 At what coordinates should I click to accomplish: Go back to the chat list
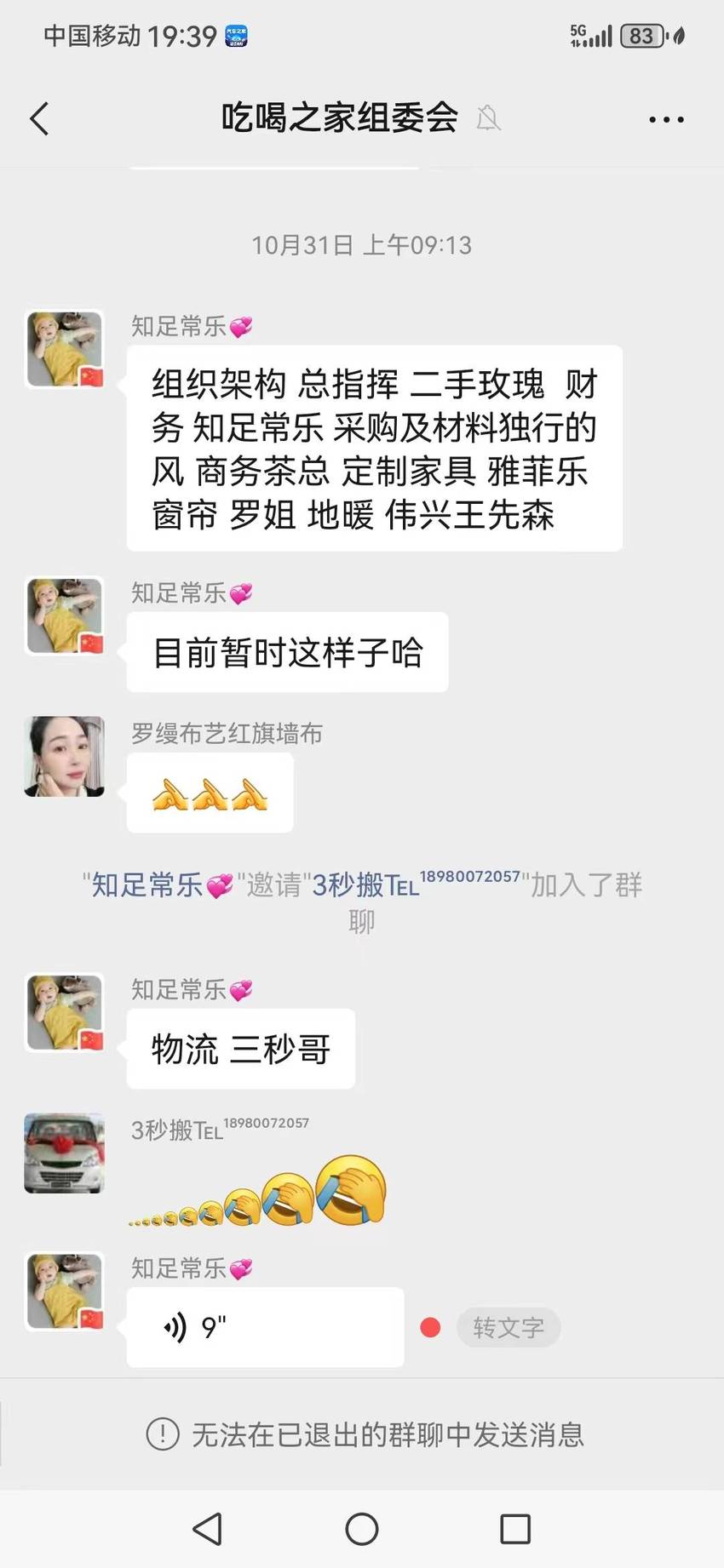pyautogui.click(x=39, y=119)
